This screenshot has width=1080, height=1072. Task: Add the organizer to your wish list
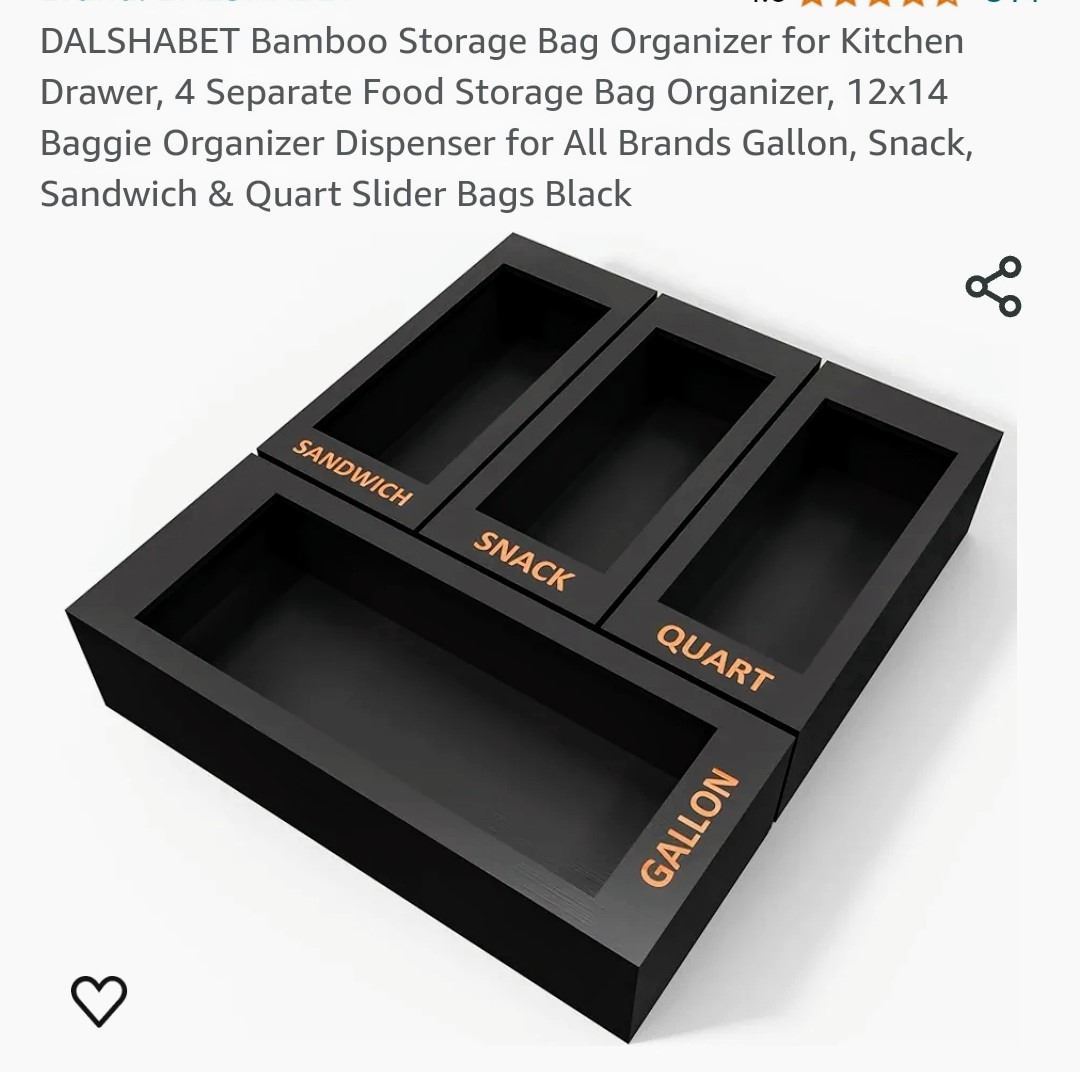(x=99, y=1000)
